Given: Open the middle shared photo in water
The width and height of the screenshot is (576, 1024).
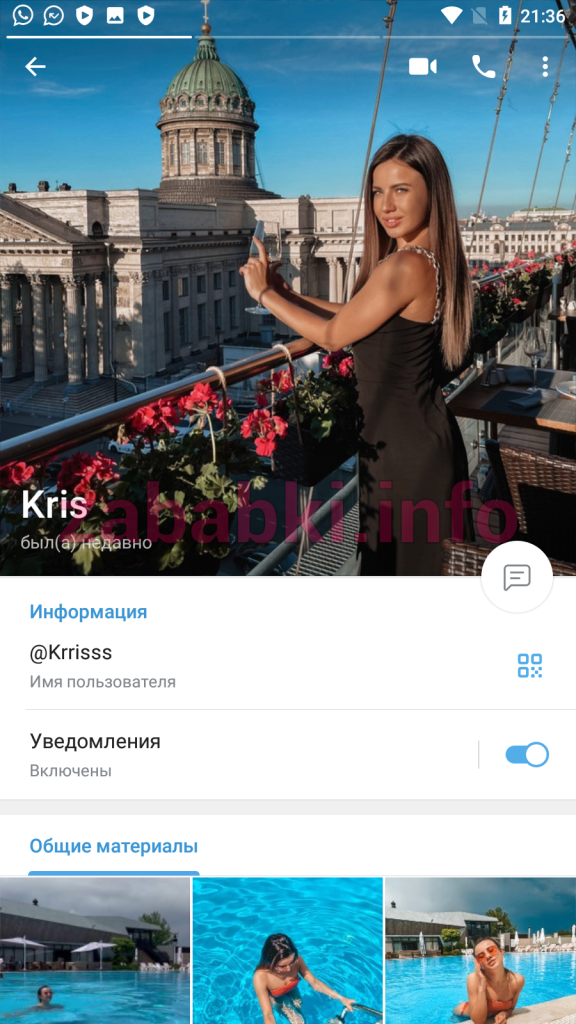Looking at the screenshot, I should click(x=287, y=951).
